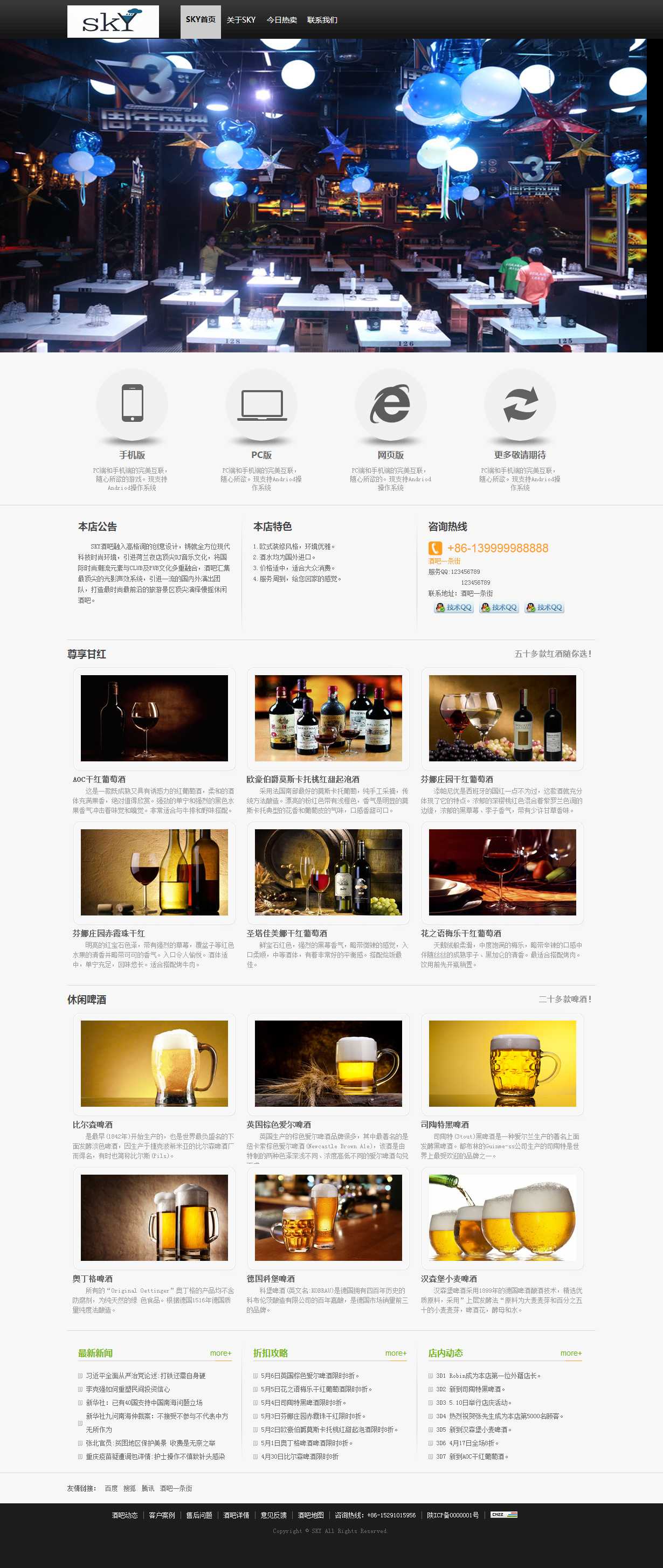This screenshot has width=663, height=1568.
Task: Select 联系我们 in the header
Action: click(321, 20)
